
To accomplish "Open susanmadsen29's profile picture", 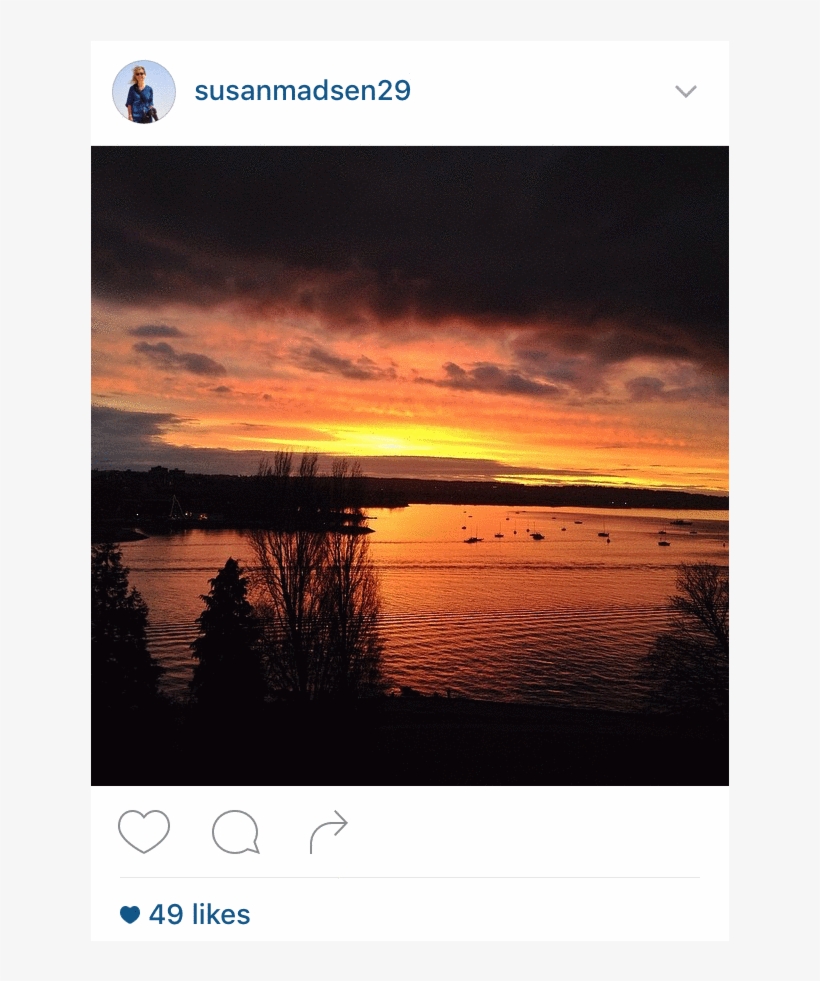I will (x=144, y=92).
